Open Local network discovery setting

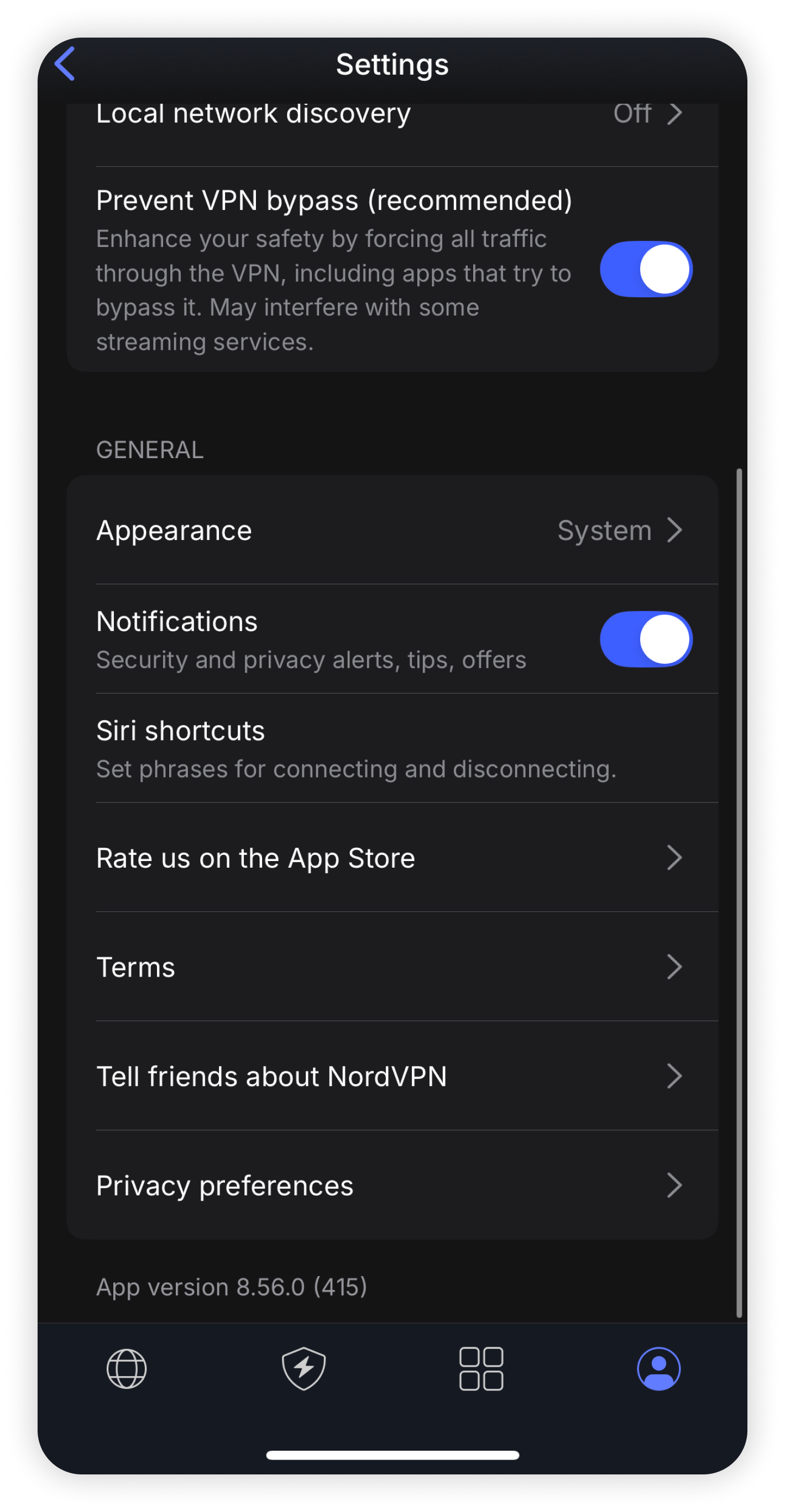(391, 115)
